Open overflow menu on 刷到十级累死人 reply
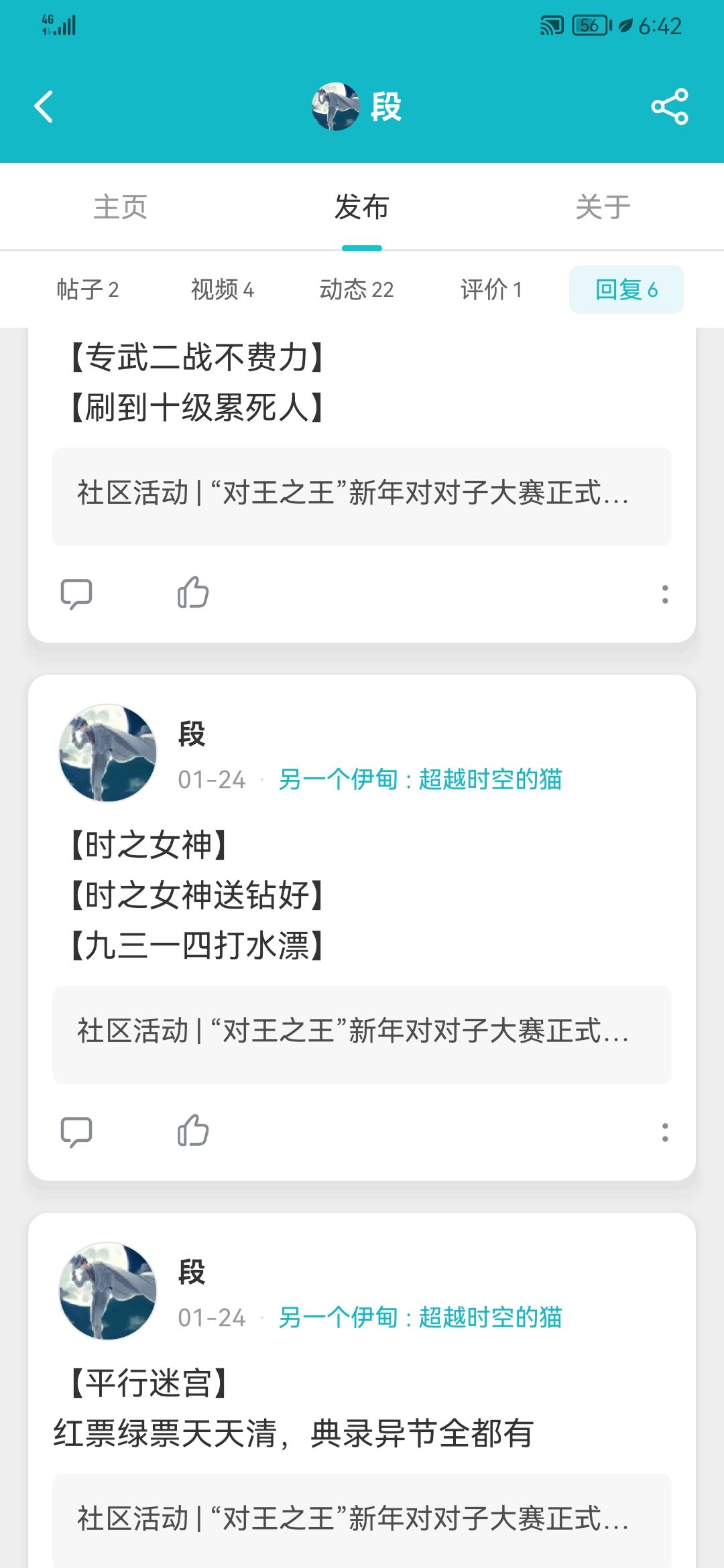The height and width of the screenshot is (1568, 724). tap(665, 594)
